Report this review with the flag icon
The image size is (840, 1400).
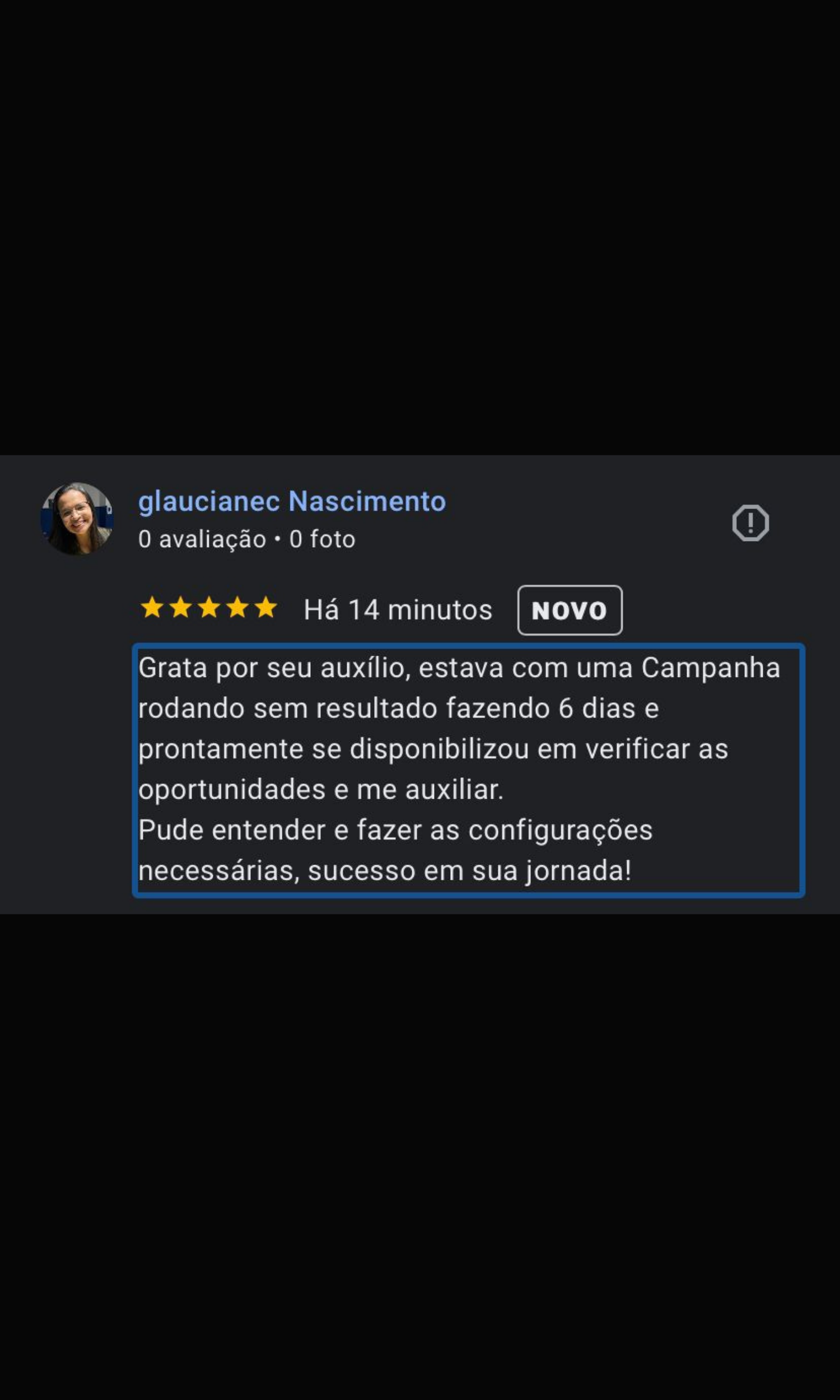pyautogui.click(x=750, y=523)
